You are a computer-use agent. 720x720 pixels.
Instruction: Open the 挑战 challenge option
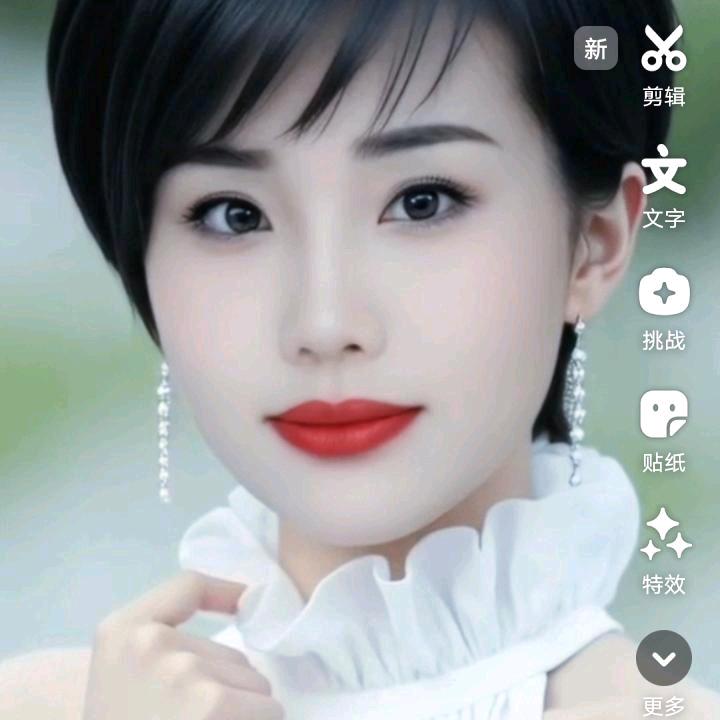point(663,294)
